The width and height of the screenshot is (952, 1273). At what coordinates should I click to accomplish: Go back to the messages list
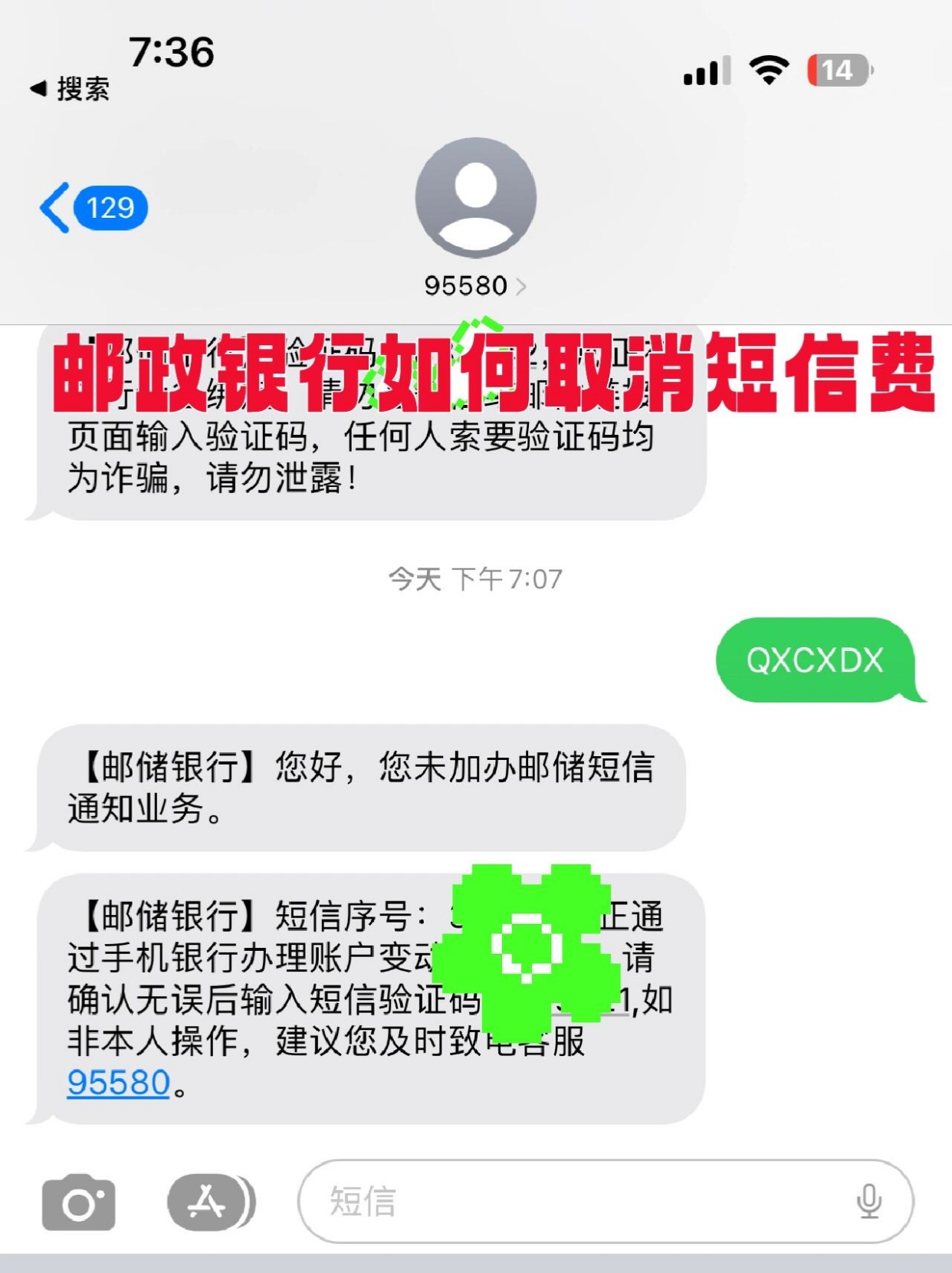point(92,208)
